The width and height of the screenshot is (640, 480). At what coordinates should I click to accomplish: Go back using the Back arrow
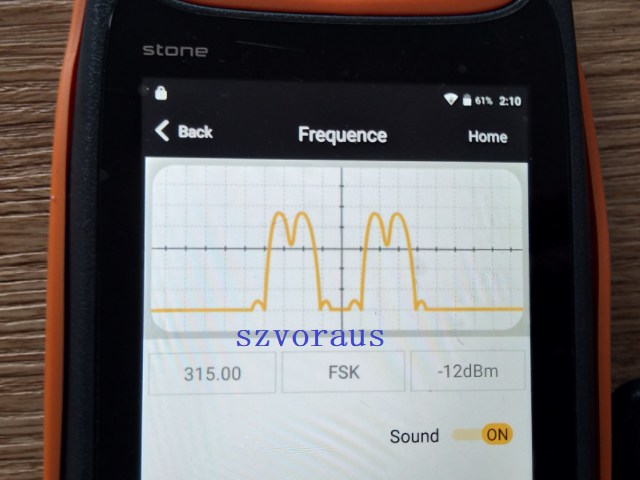182,132
